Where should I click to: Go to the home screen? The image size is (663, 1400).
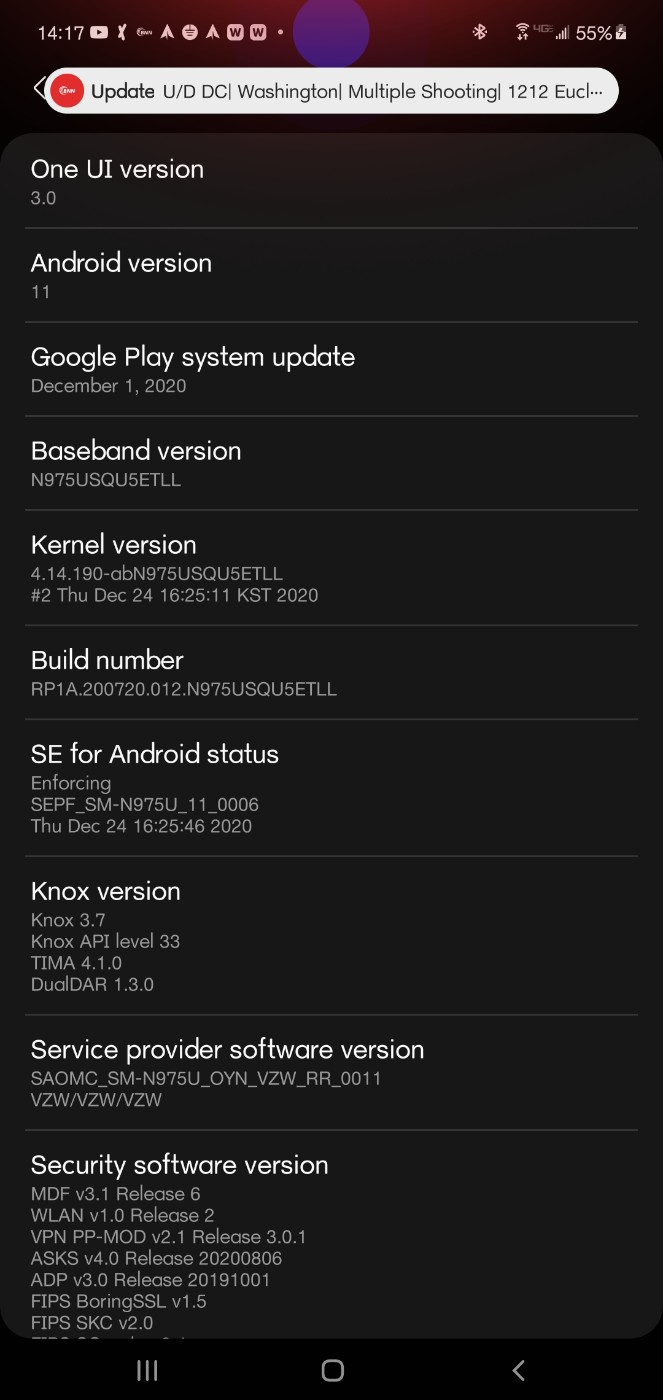point(332,1370)
